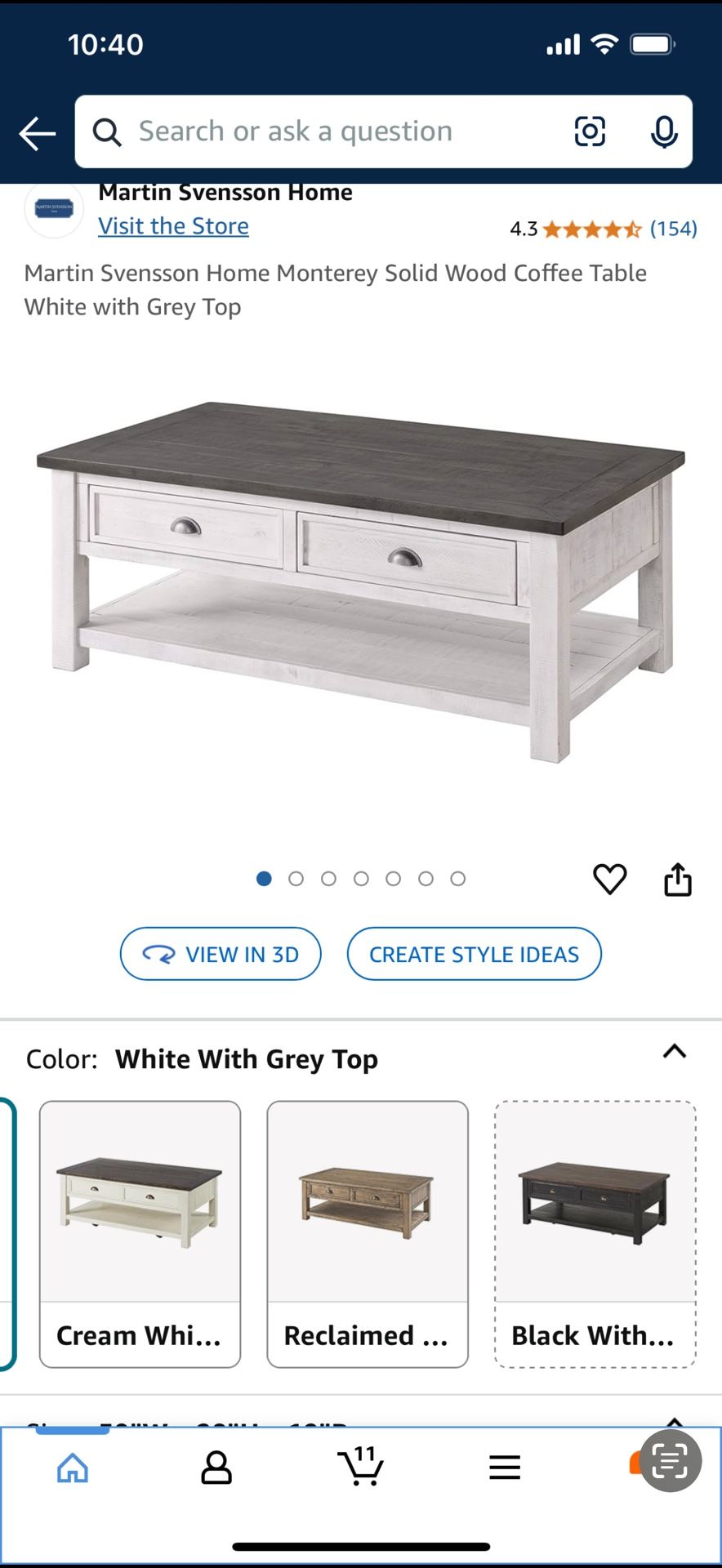Screen dimensions: 722x1568
Task: Open Create Style Ideas
Action: tap(475, 954)
